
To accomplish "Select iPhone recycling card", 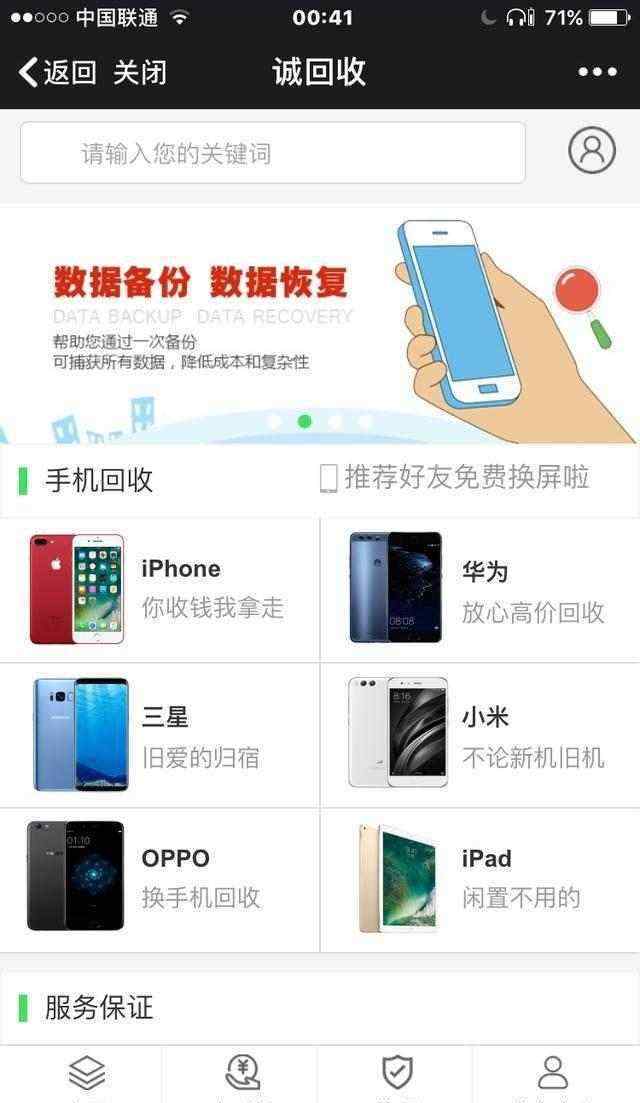I will click(160, 589).
